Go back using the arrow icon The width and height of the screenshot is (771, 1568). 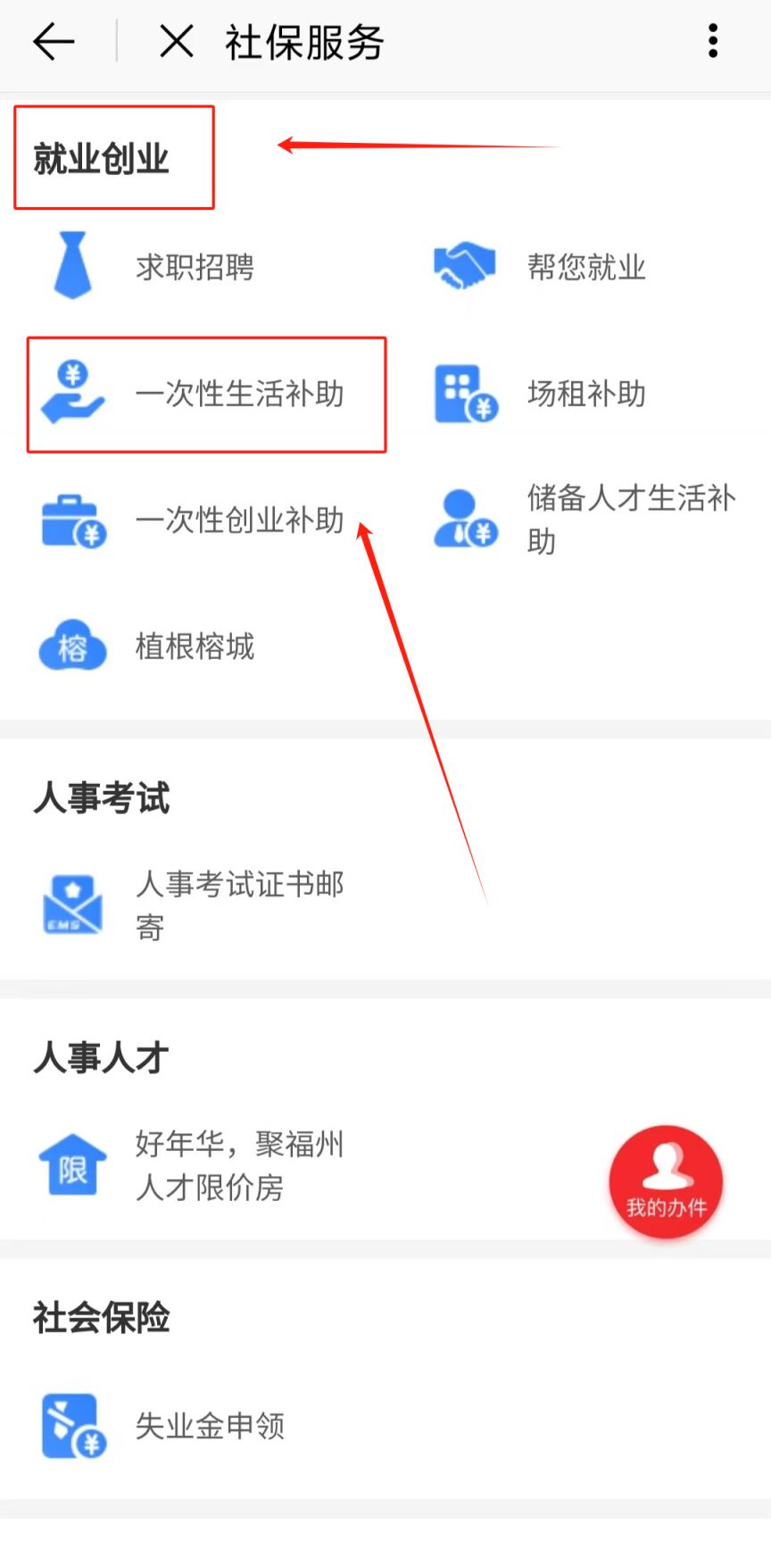54,42
